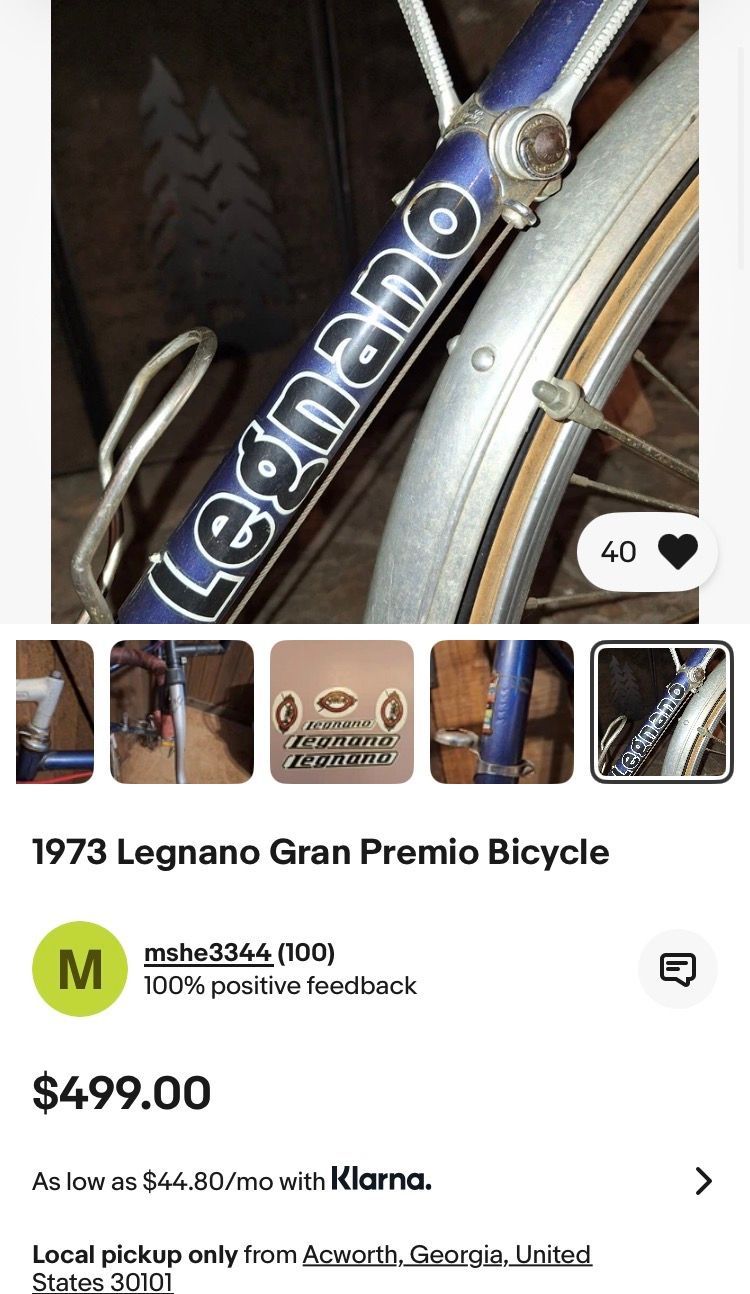Message the seller via chat icon

click(x=678, y=969)
